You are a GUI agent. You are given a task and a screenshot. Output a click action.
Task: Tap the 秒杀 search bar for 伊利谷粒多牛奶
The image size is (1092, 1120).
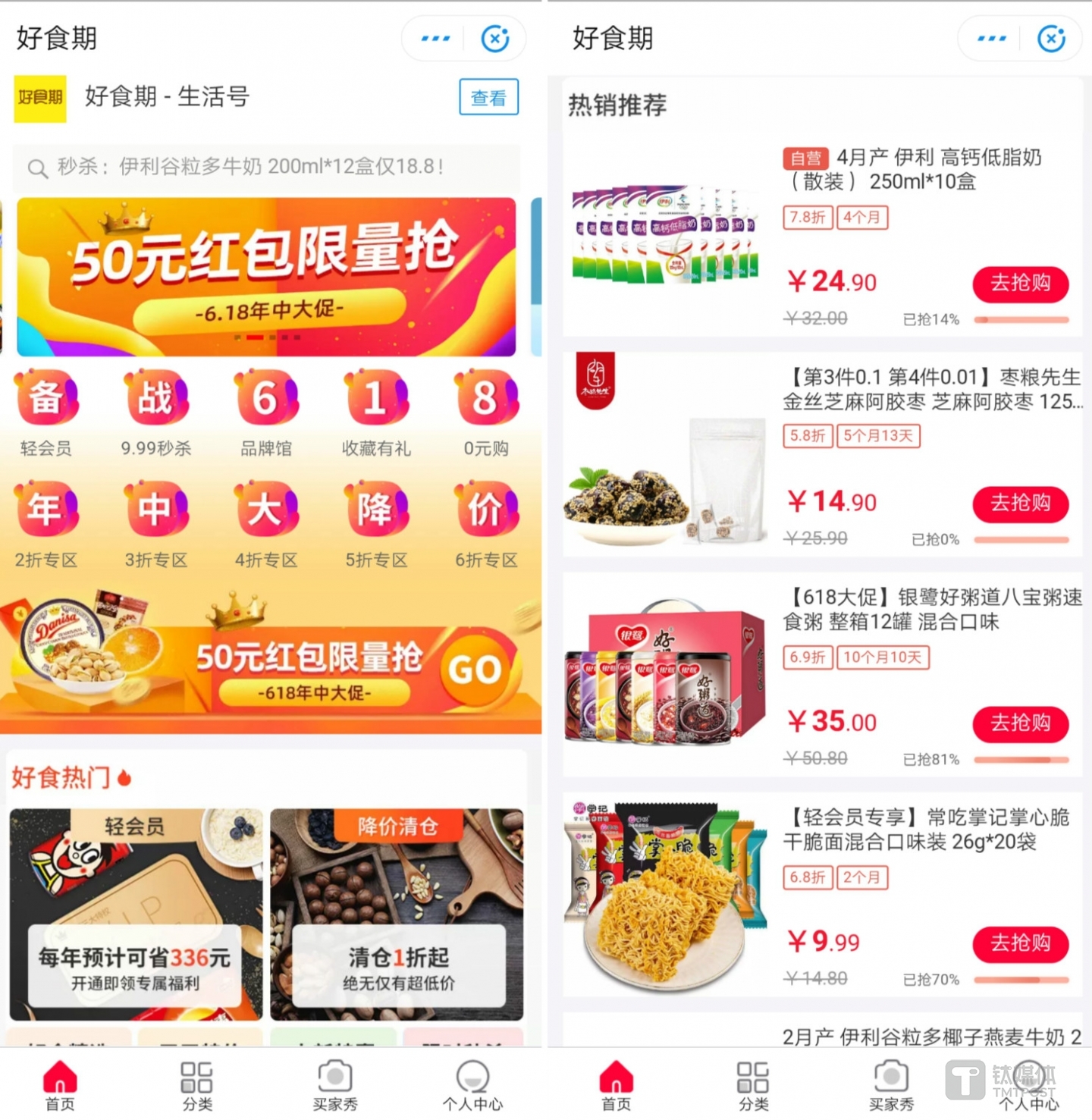(x=265, y=168)
